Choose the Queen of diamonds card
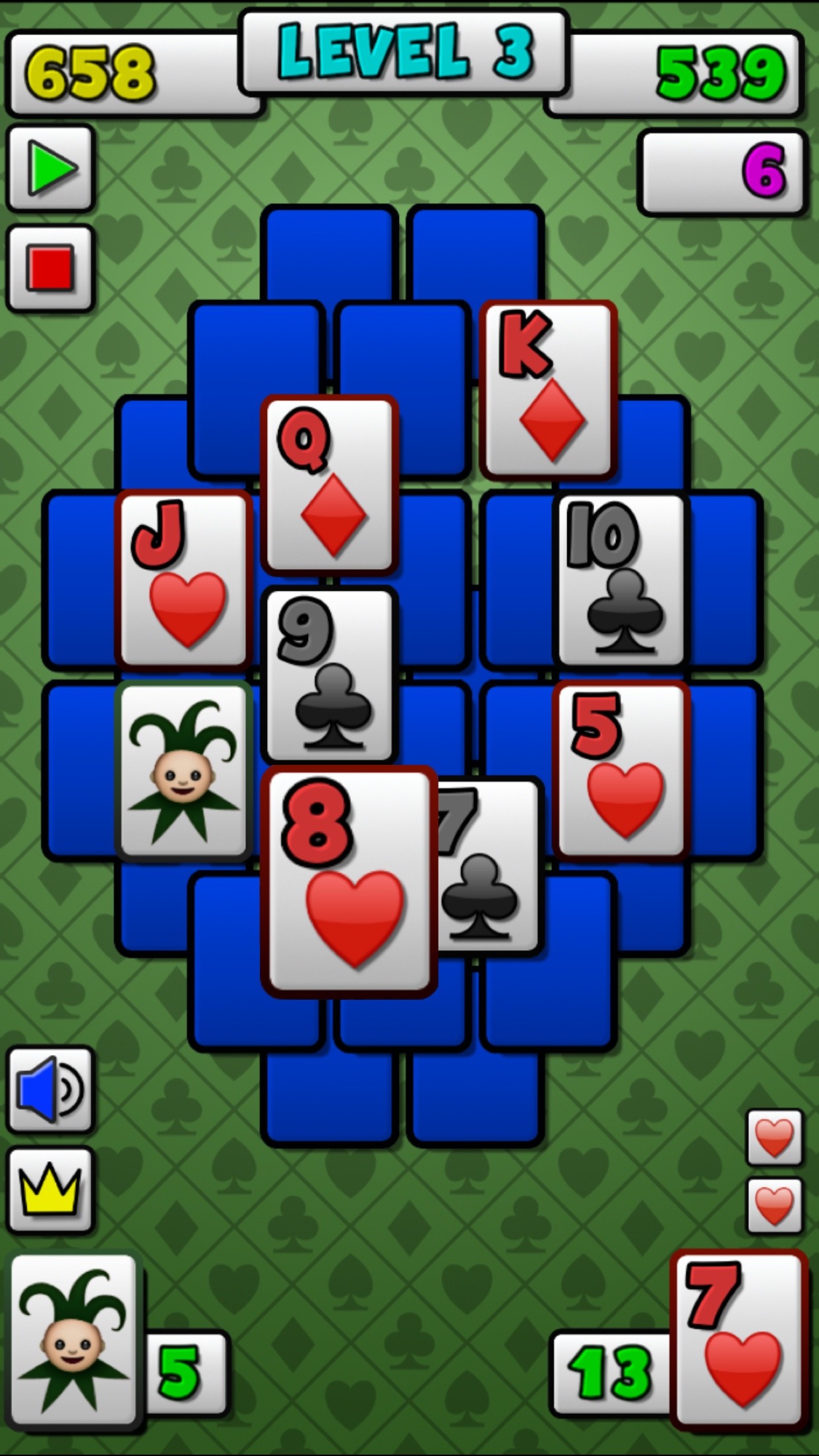 tap(329, 483)
